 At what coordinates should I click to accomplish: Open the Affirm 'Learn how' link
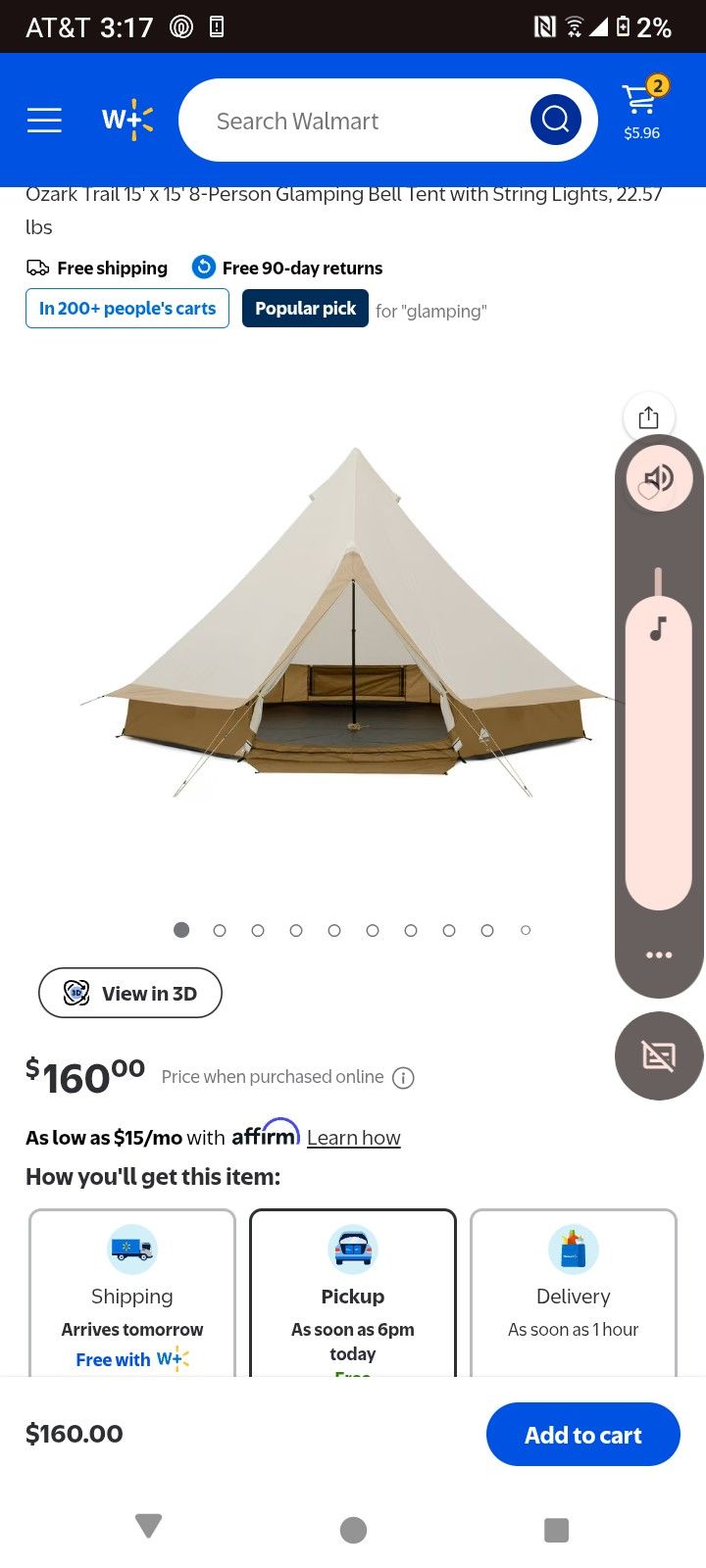click(353, 1137)
